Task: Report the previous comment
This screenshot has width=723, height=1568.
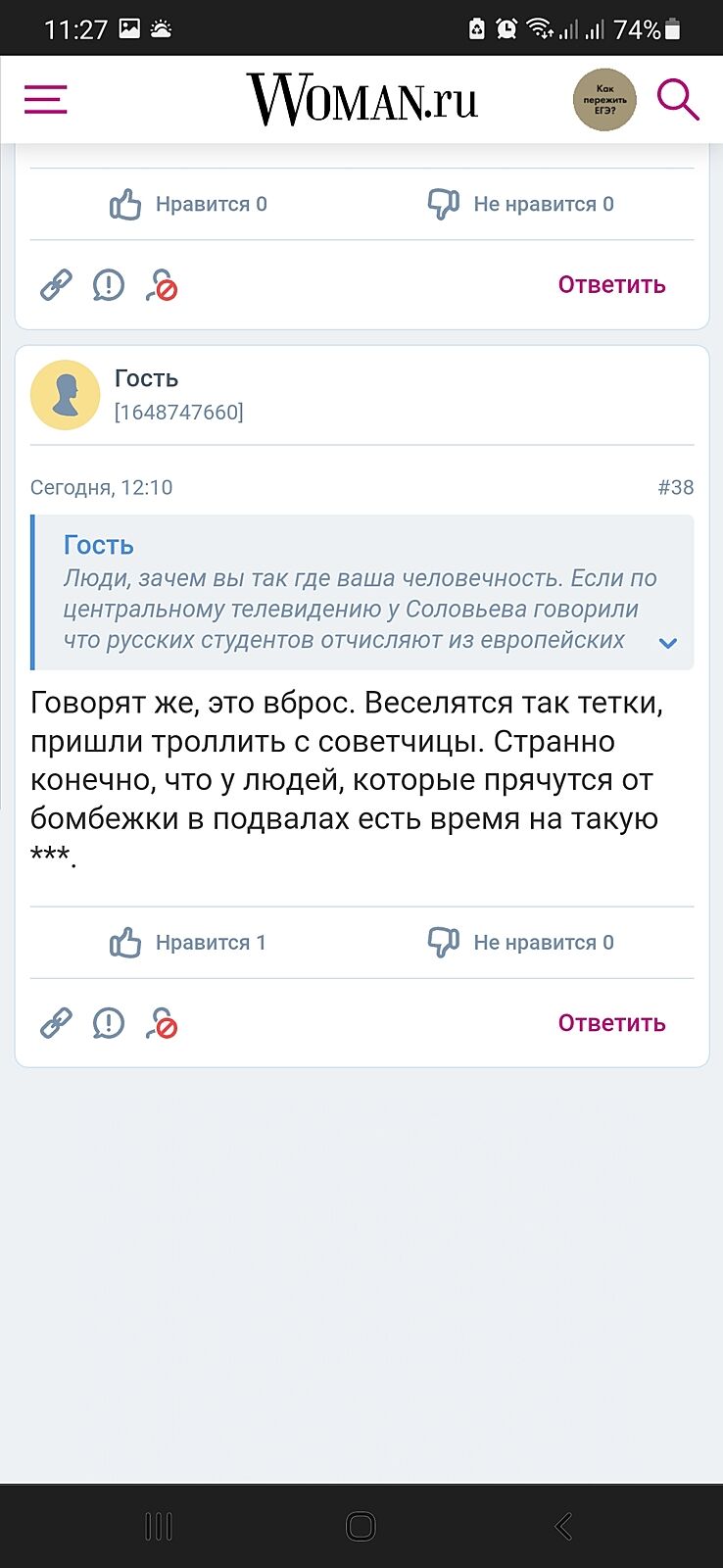Action: tap(108, 285)
